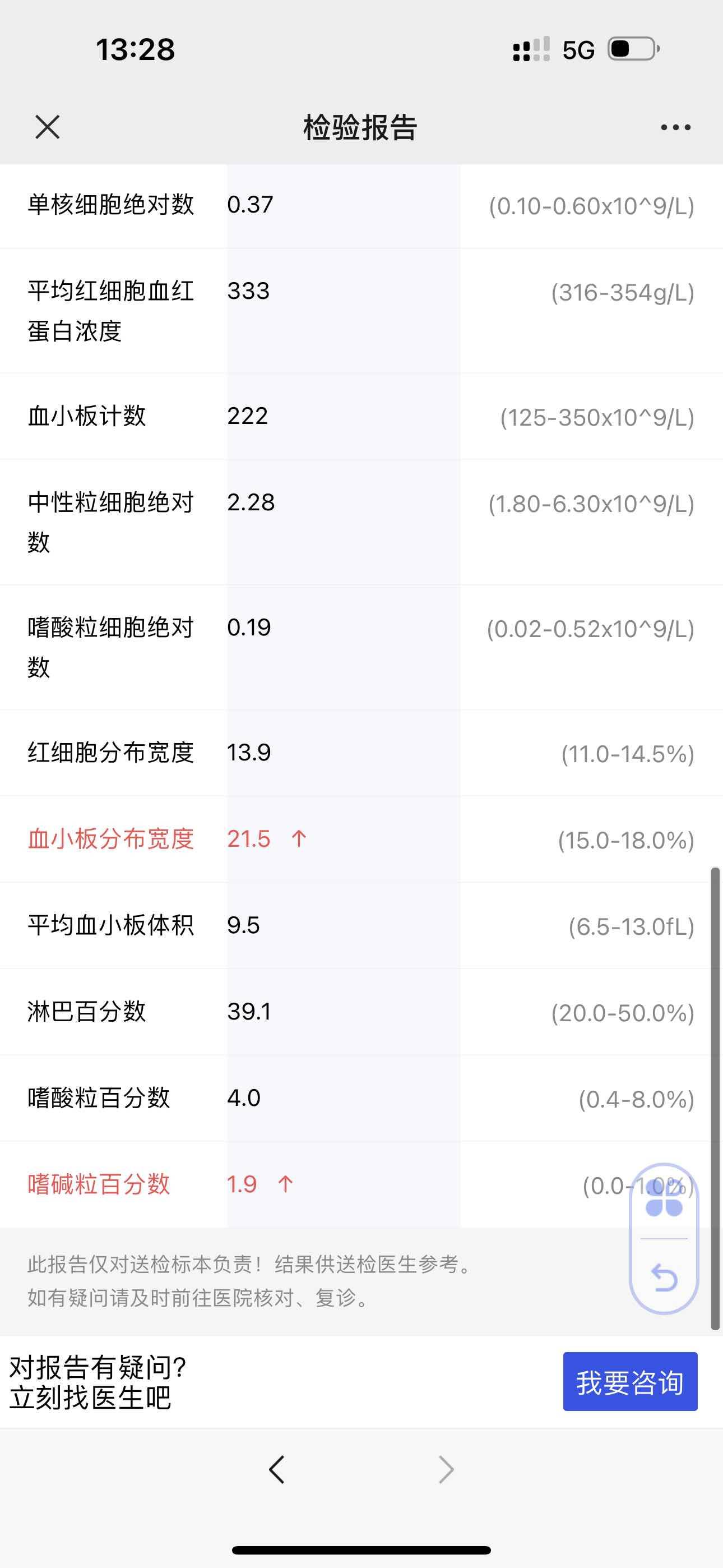Close the lab report page
Screen dimensions: 723x1568
[48, 127]
